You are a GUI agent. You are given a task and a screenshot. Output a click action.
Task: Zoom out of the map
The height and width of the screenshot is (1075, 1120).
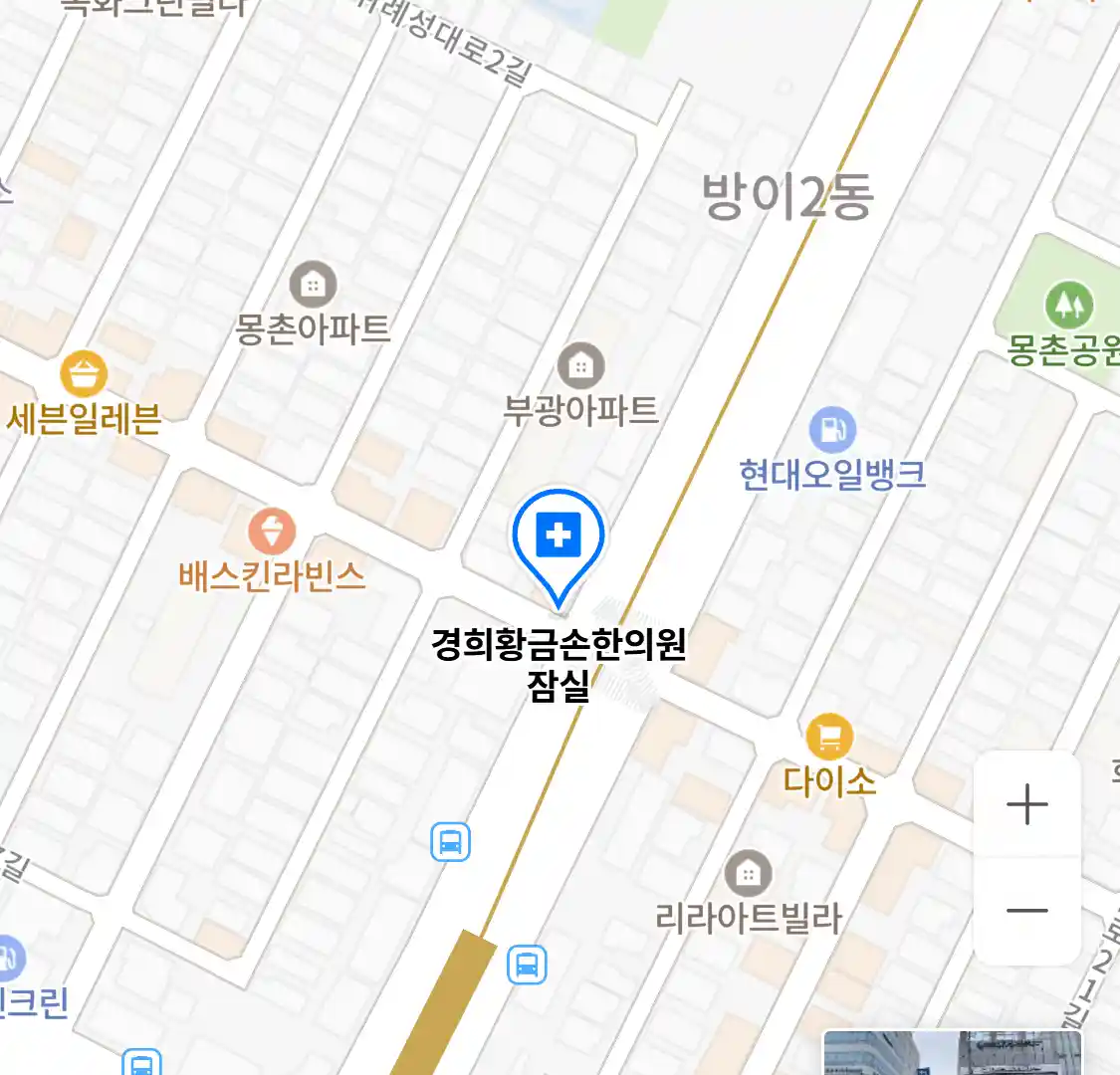pos(1026,910)
